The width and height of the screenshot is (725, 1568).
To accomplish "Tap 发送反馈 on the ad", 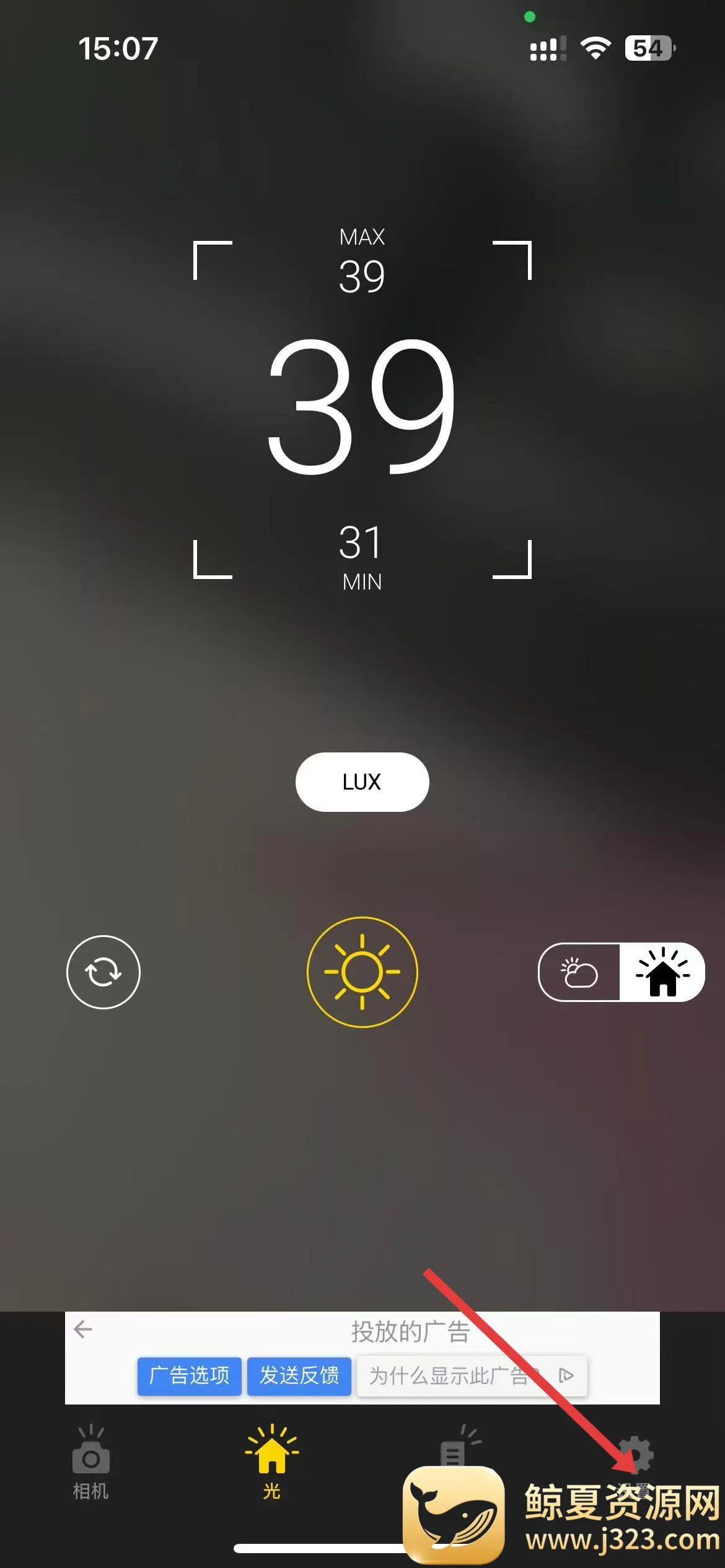I will (299, 1375).
